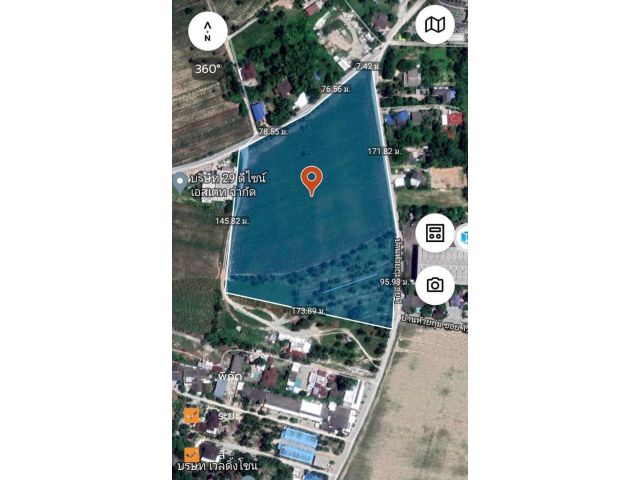Image resolution: width=640 pixels, height=480 pixels.
Task: Tap the 360° view label
Action: pyautogui.click(x=207, y=69)
